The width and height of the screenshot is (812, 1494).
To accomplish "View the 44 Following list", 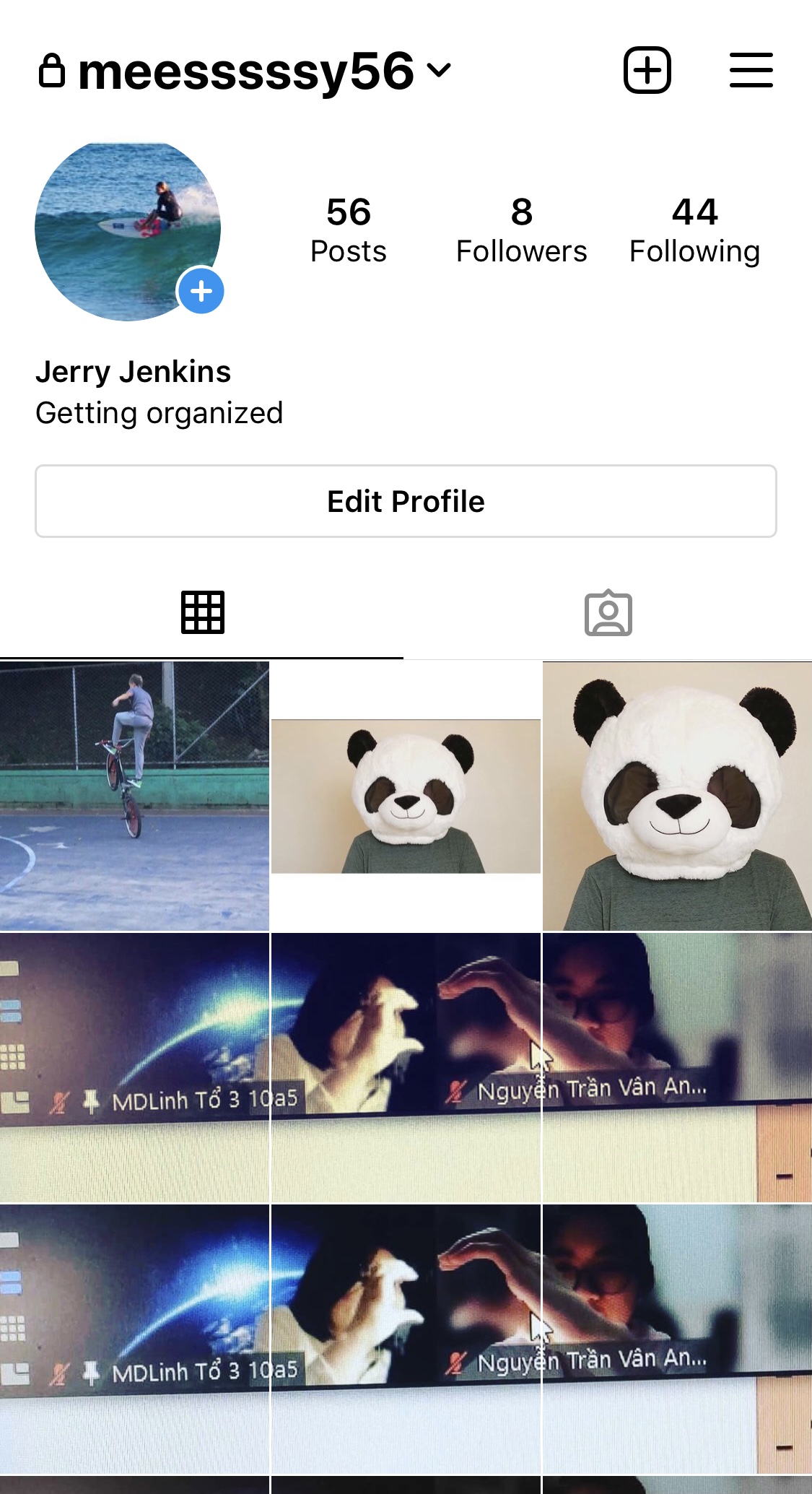I will pos(694,230).
